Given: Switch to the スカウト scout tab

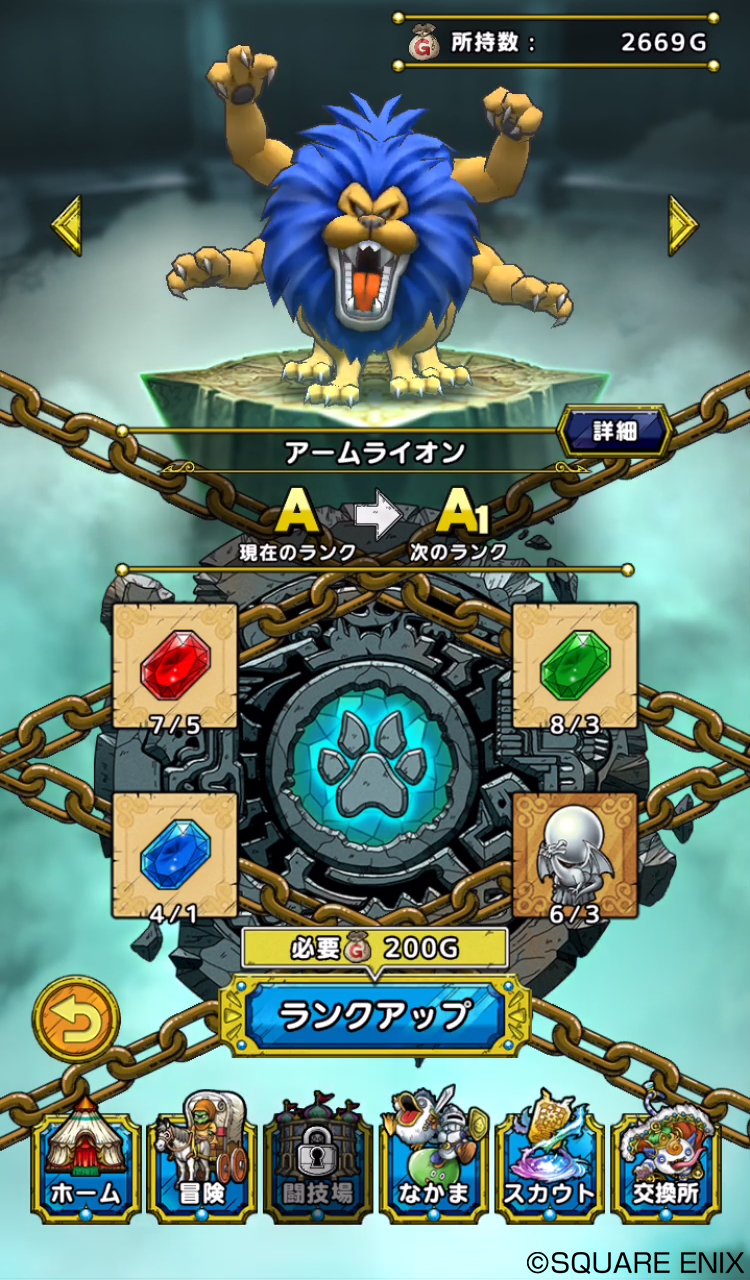Looking at the screenshot, I should click(549, 1159).
